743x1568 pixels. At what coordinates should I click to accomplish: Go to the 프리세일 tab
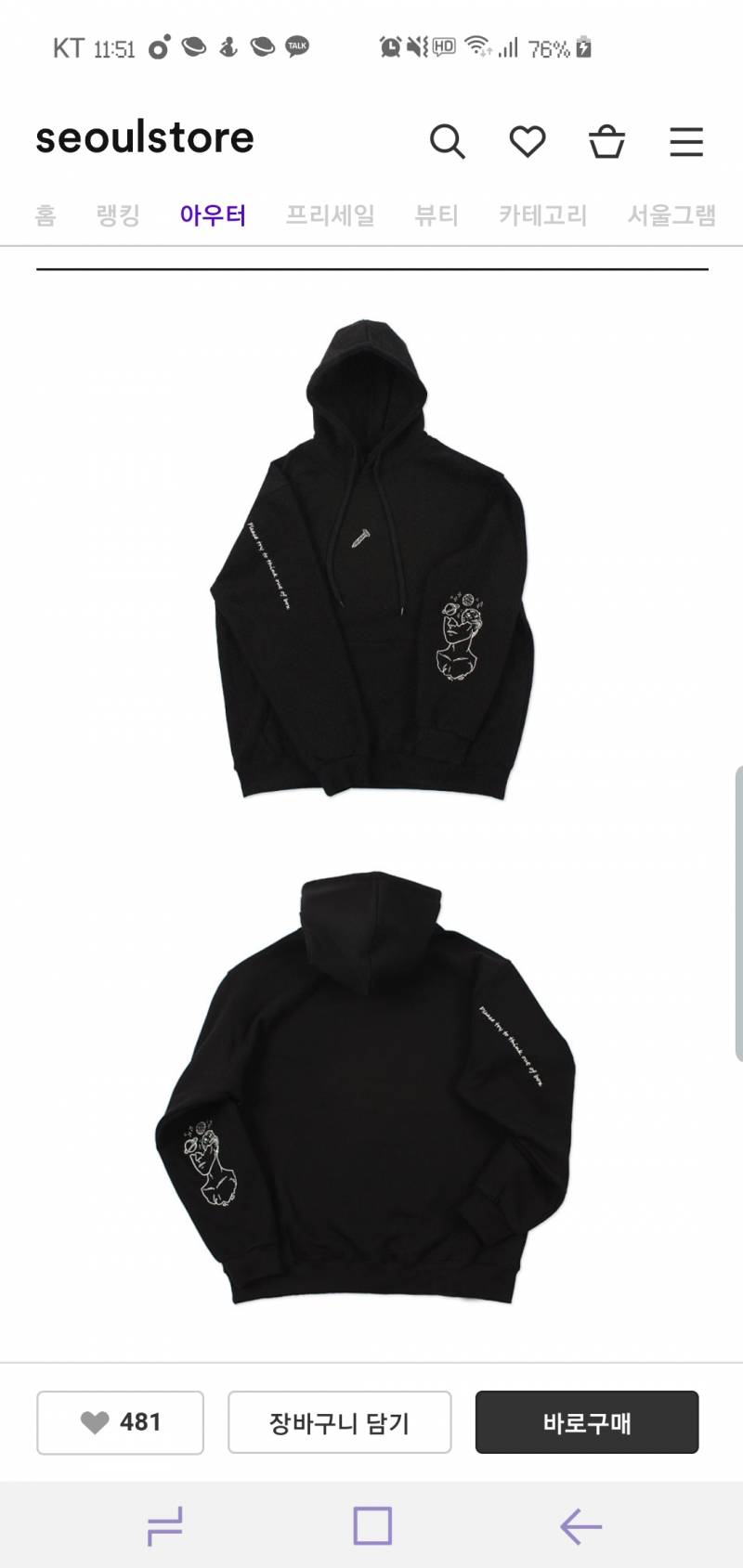(x=330, y=215)
